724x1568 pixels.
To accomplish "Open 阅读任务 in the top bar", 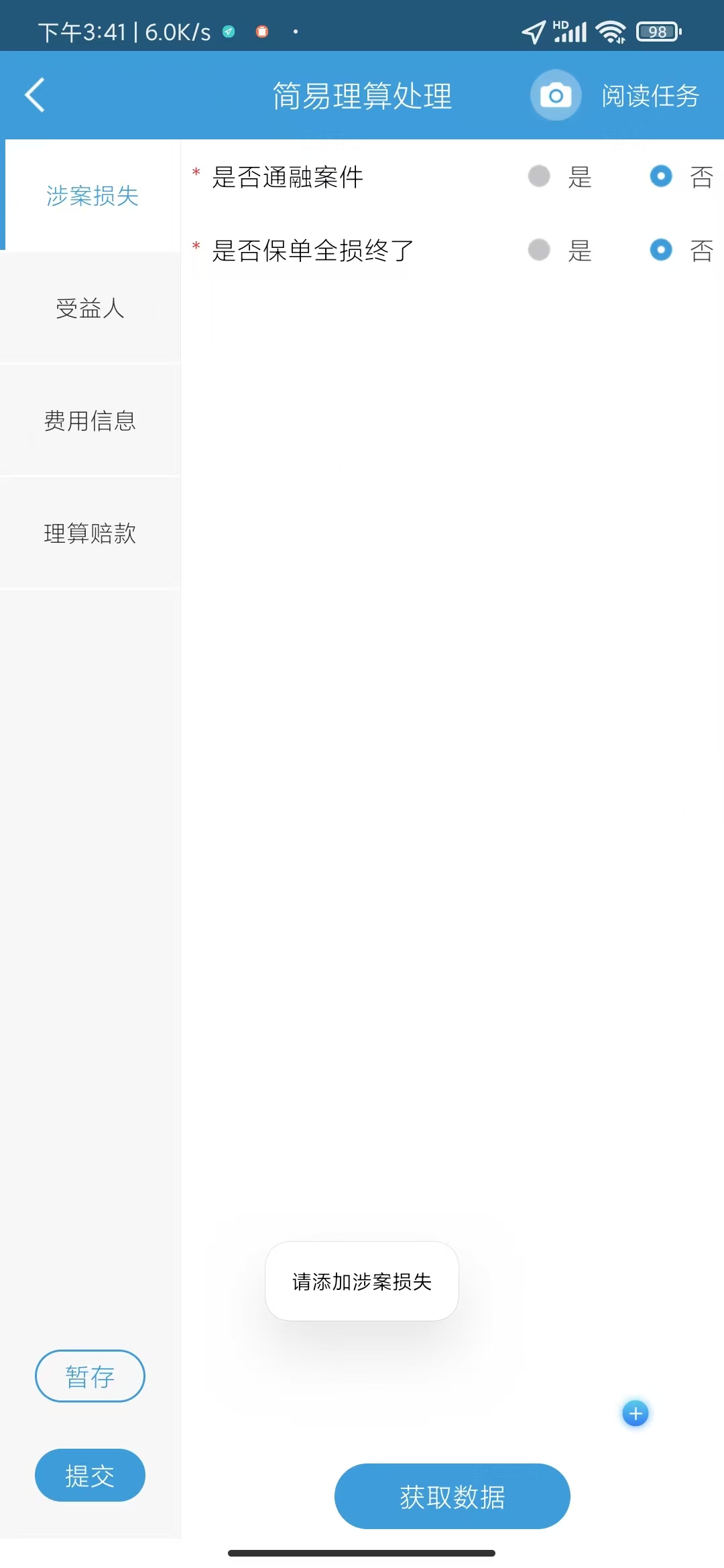I will click(650, 96).
